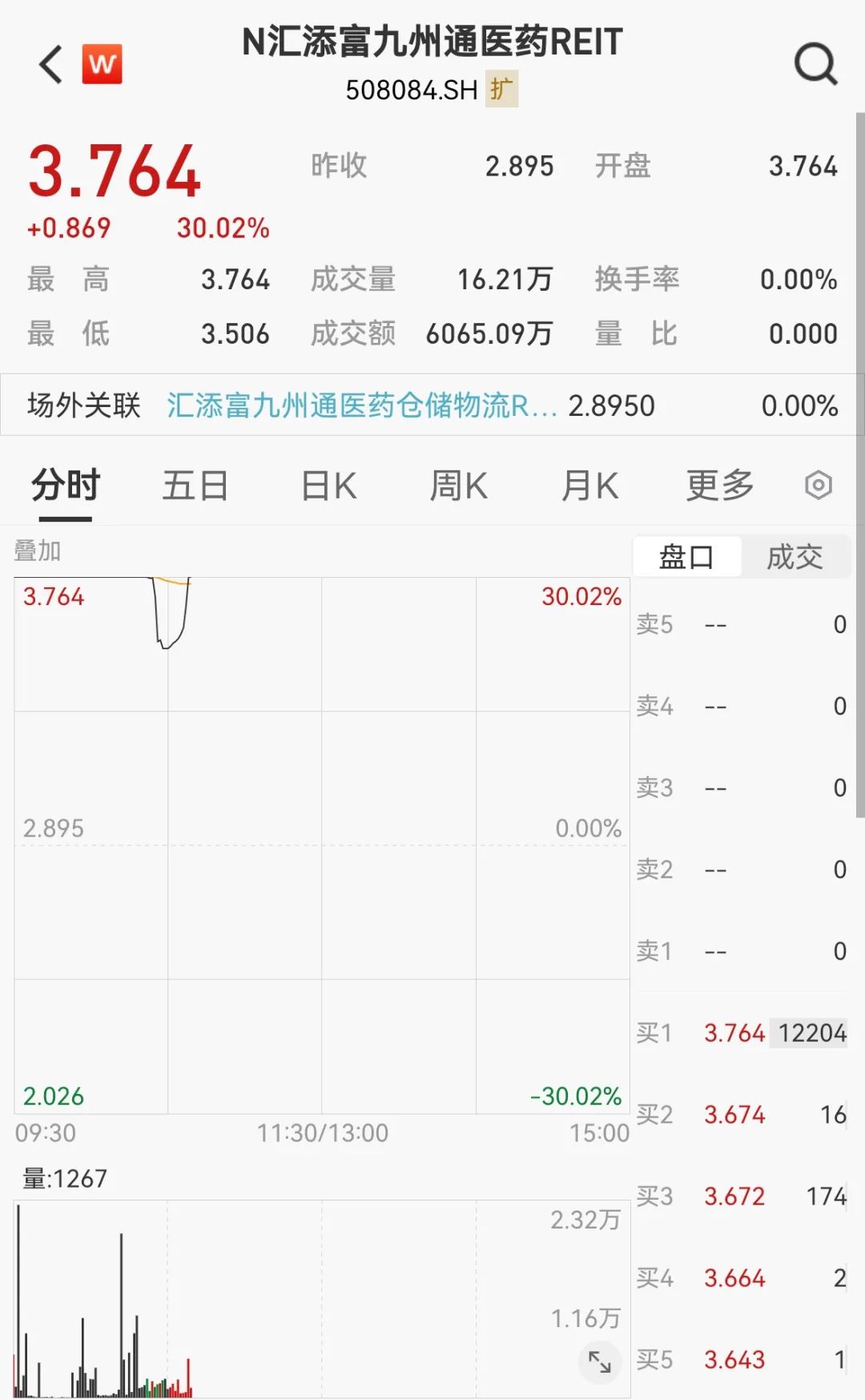The width and height of the screenshot is (865, 1400).
Task: Tap the red W logo icon
Action: [103, 64]
